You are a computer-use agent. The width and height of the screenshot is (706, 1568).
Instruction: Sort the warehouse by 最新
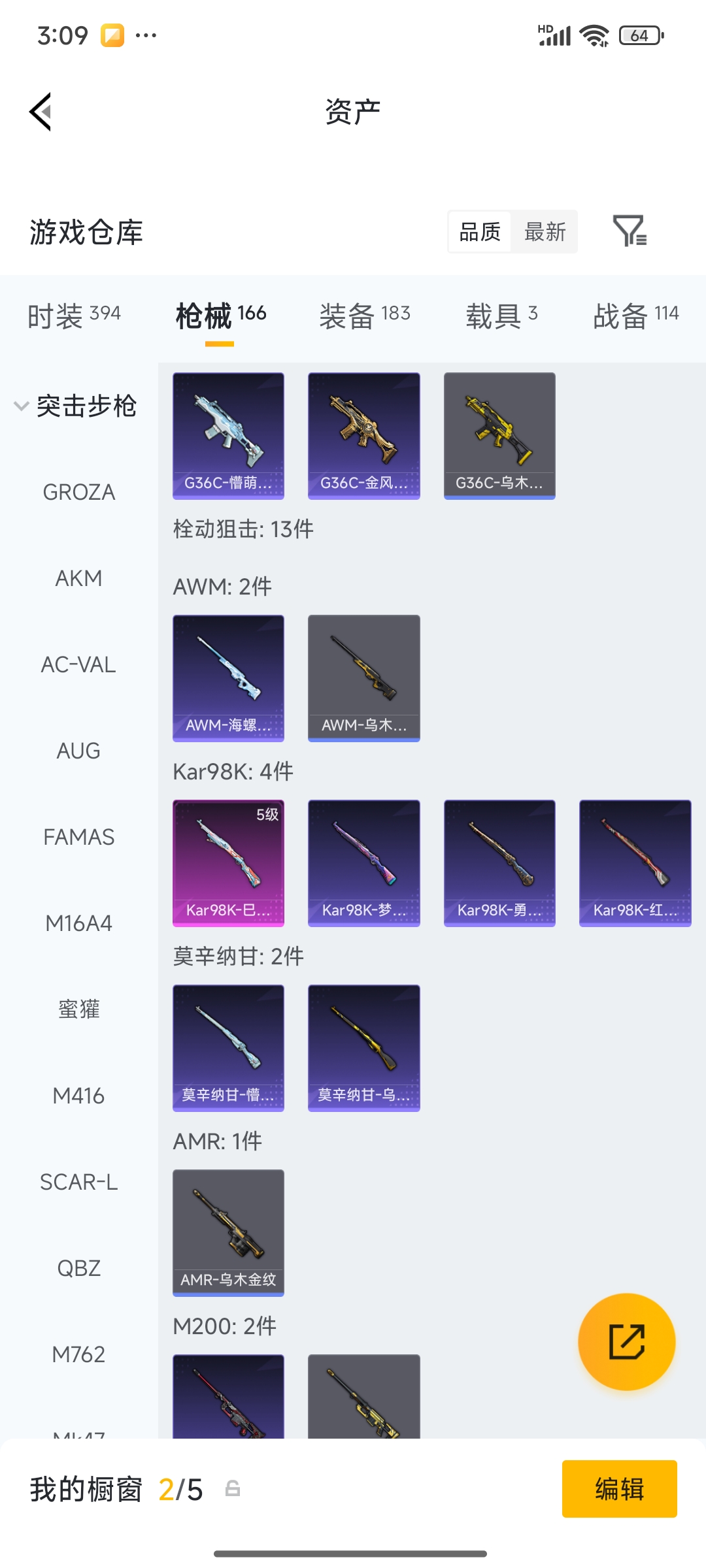click(545, 231)
